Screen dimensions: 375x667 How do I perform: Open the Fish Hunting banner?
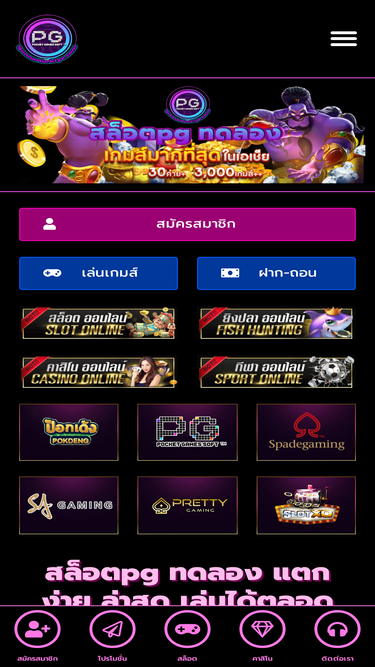coord(276,323)
